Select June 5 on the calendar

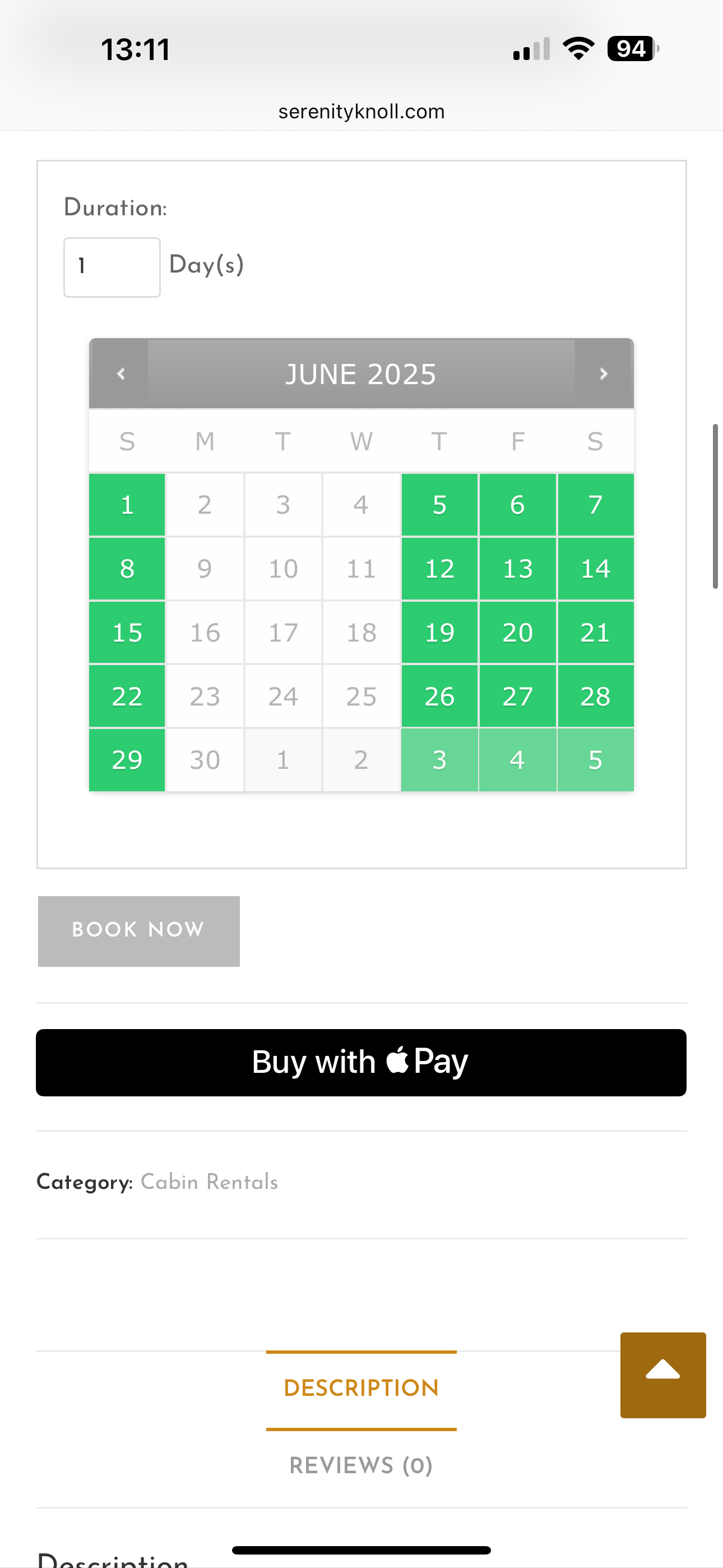[439, 505]
